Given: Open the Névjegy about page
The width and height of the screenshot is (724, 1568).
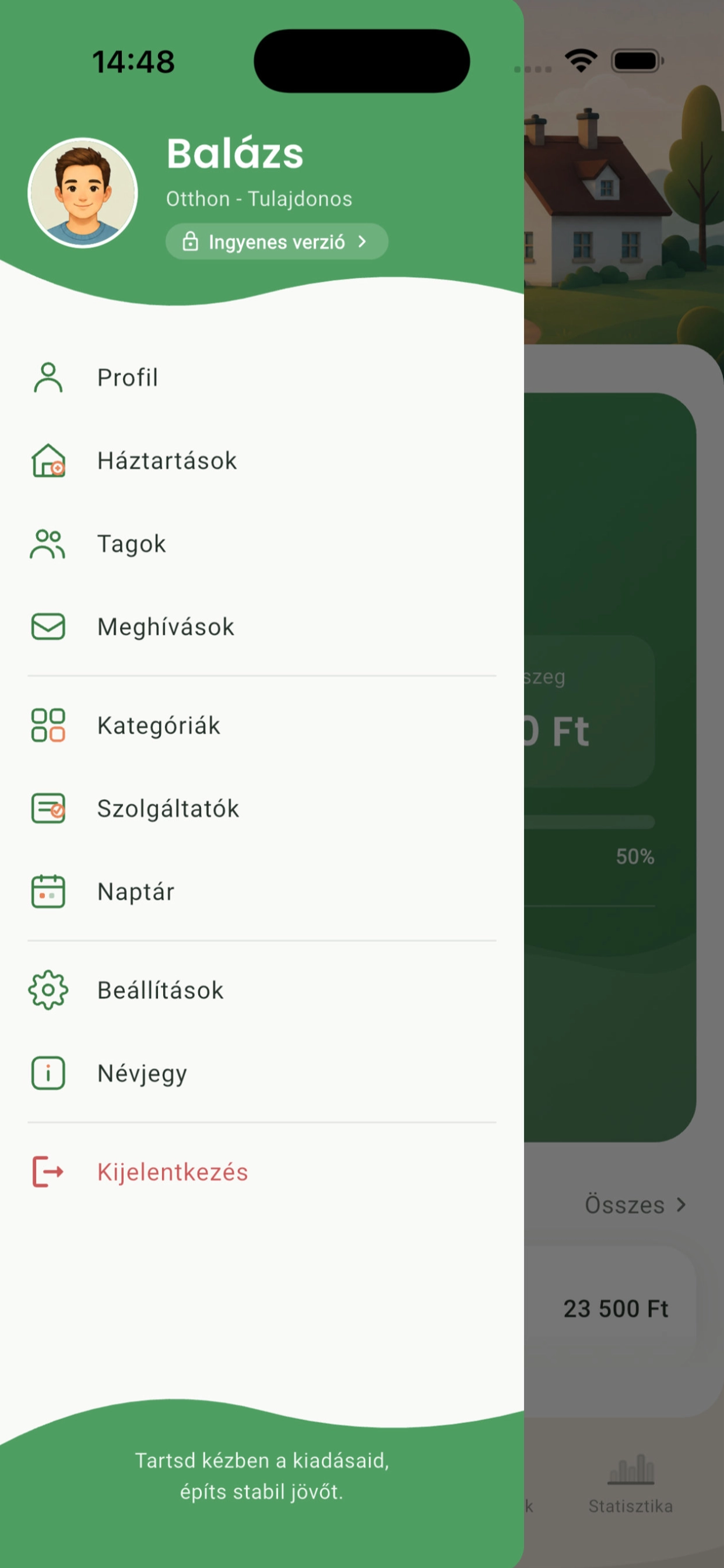Looking at the screenshot, I should (262, 1073).
